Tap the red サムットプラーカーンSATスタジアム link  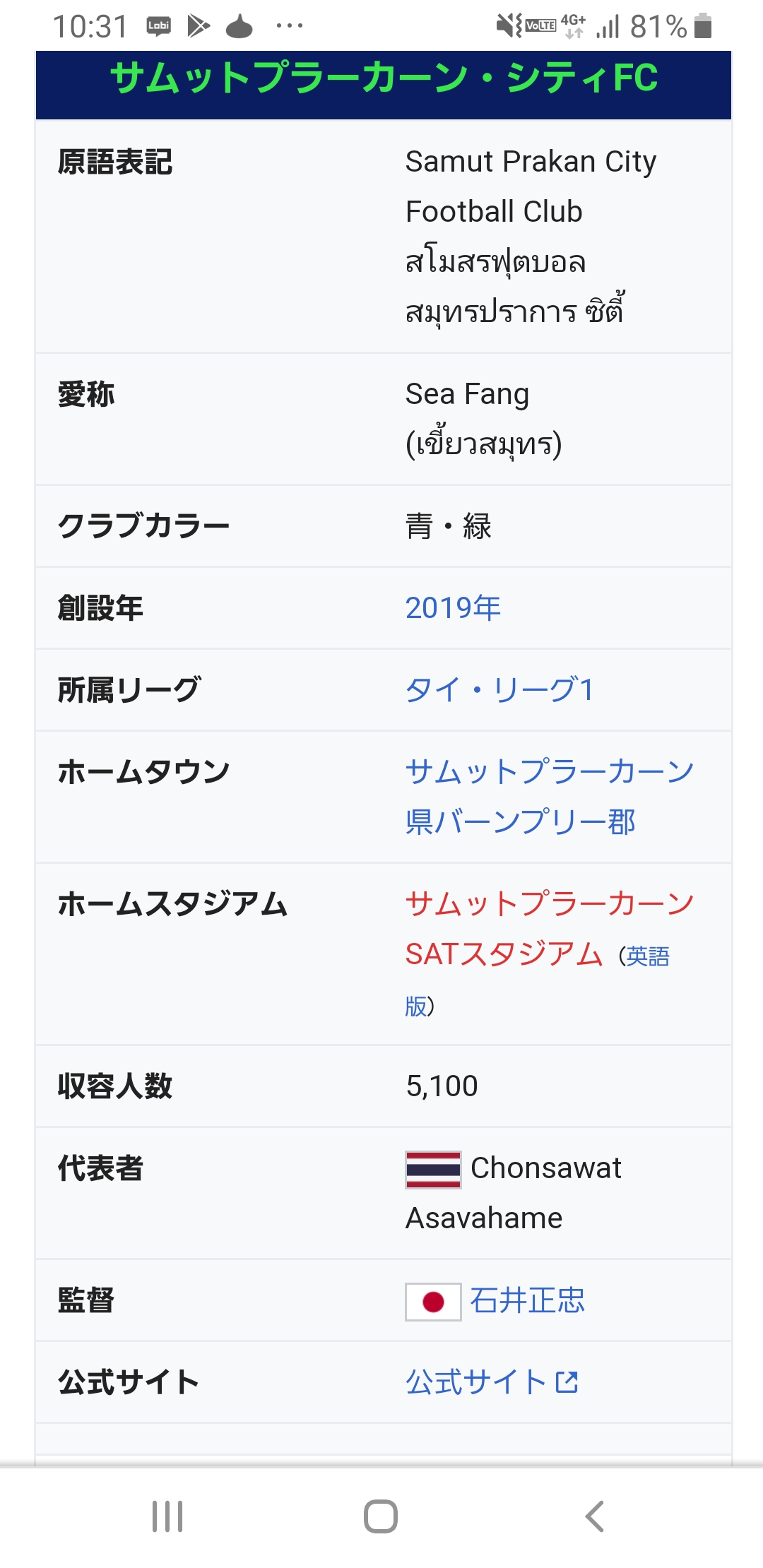click(550, 929)
